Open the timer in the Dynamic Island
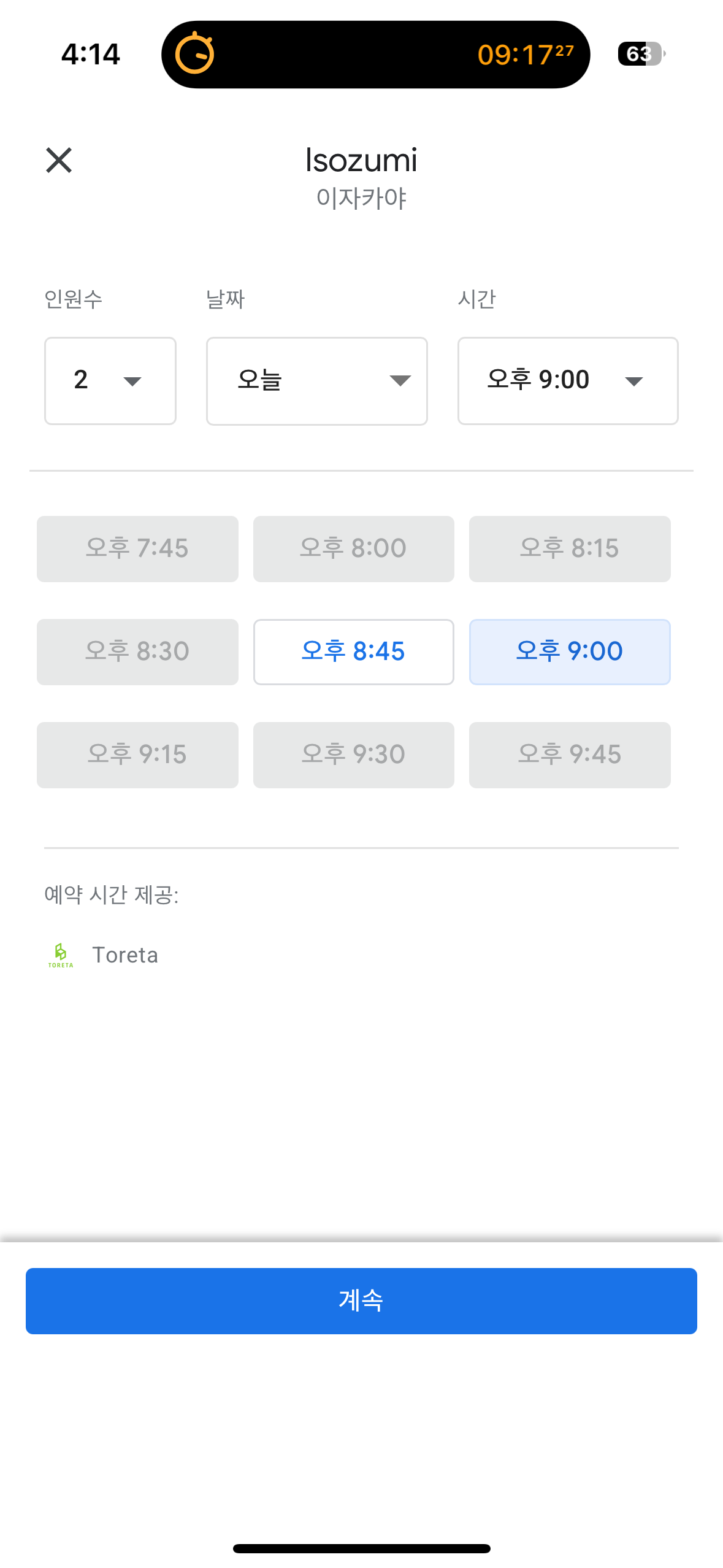Image resolution: width=723 pixels, height=1568 pixels. tap(375, 55)
